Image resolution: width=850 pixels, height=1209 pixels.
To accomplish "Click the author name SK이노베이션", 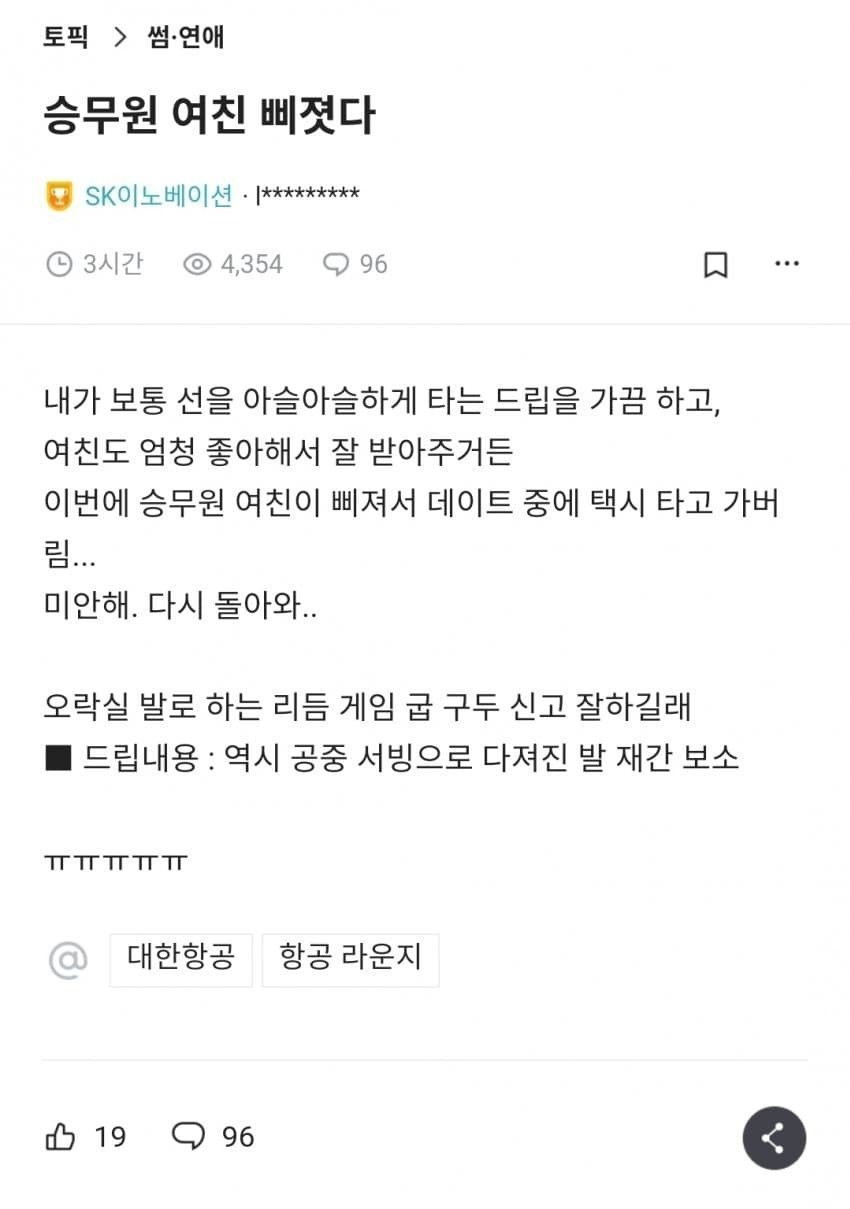I will (x=158, y=193).
